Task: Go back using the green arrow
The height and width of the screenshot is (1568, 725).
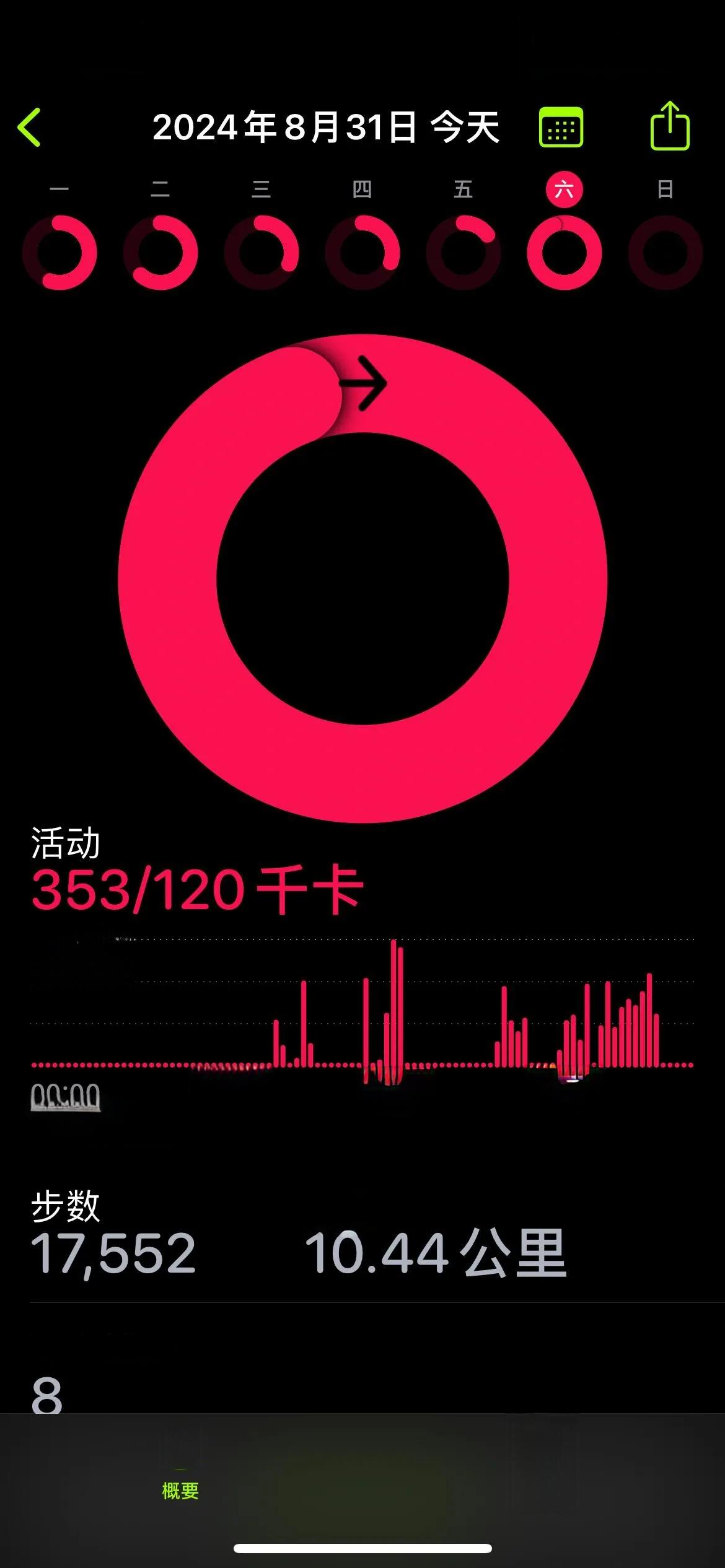Action: coord(30,128)
